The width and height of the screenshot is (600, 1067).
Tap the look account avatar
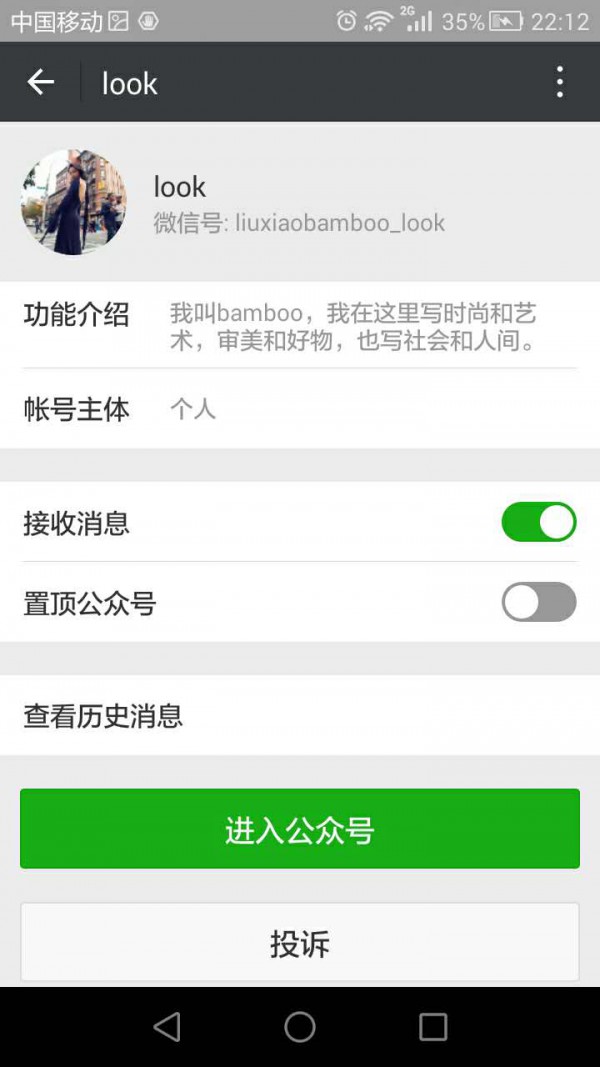[x=73, y=202]
